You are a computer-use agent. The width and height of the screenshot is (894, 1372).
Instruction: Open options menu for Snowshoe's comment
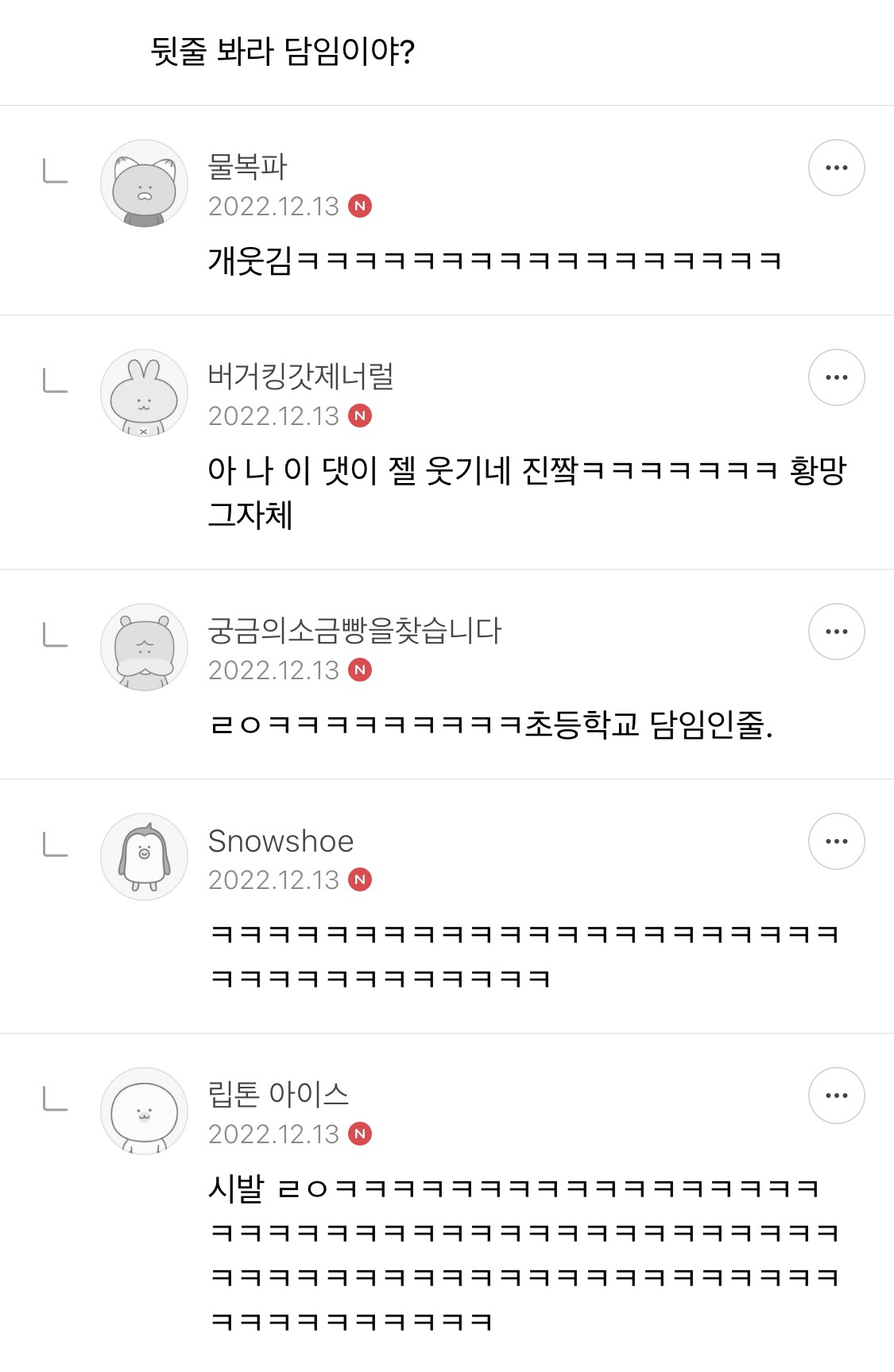click(837, 841)
